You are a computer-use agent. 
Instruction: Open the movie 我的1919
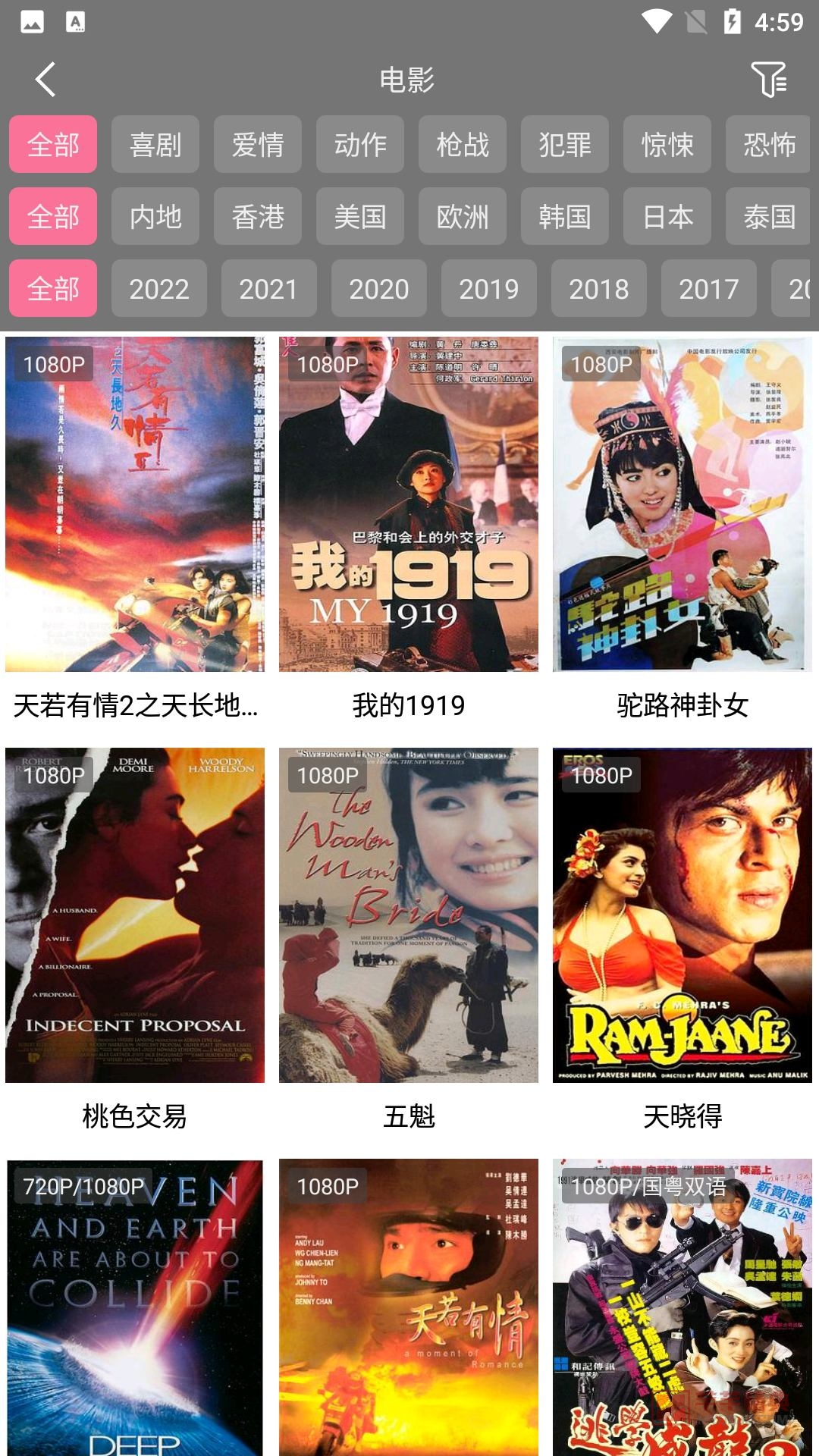[409, 504]
